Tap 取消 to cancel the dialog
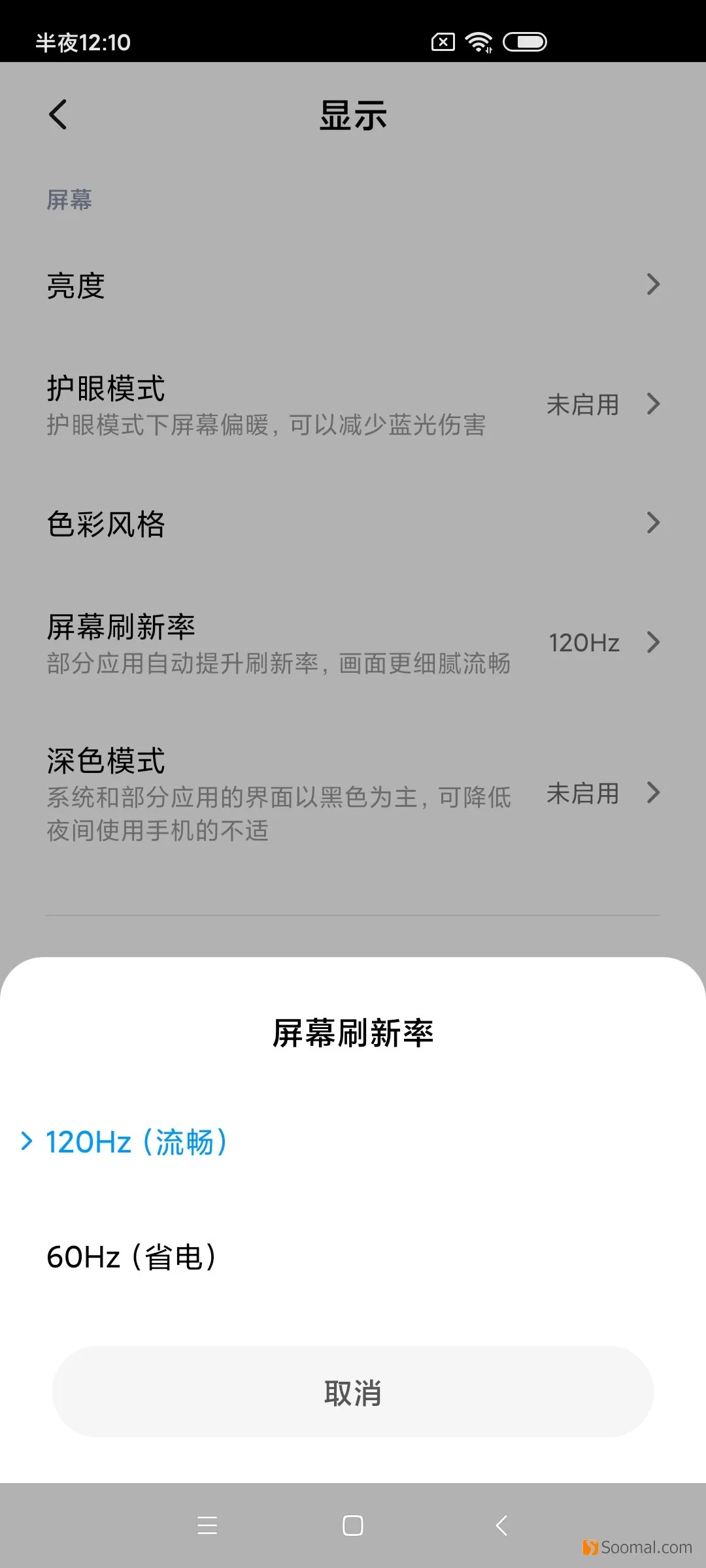The height and width of the screenshot is (1568, 706). (x=353, y=1392)
